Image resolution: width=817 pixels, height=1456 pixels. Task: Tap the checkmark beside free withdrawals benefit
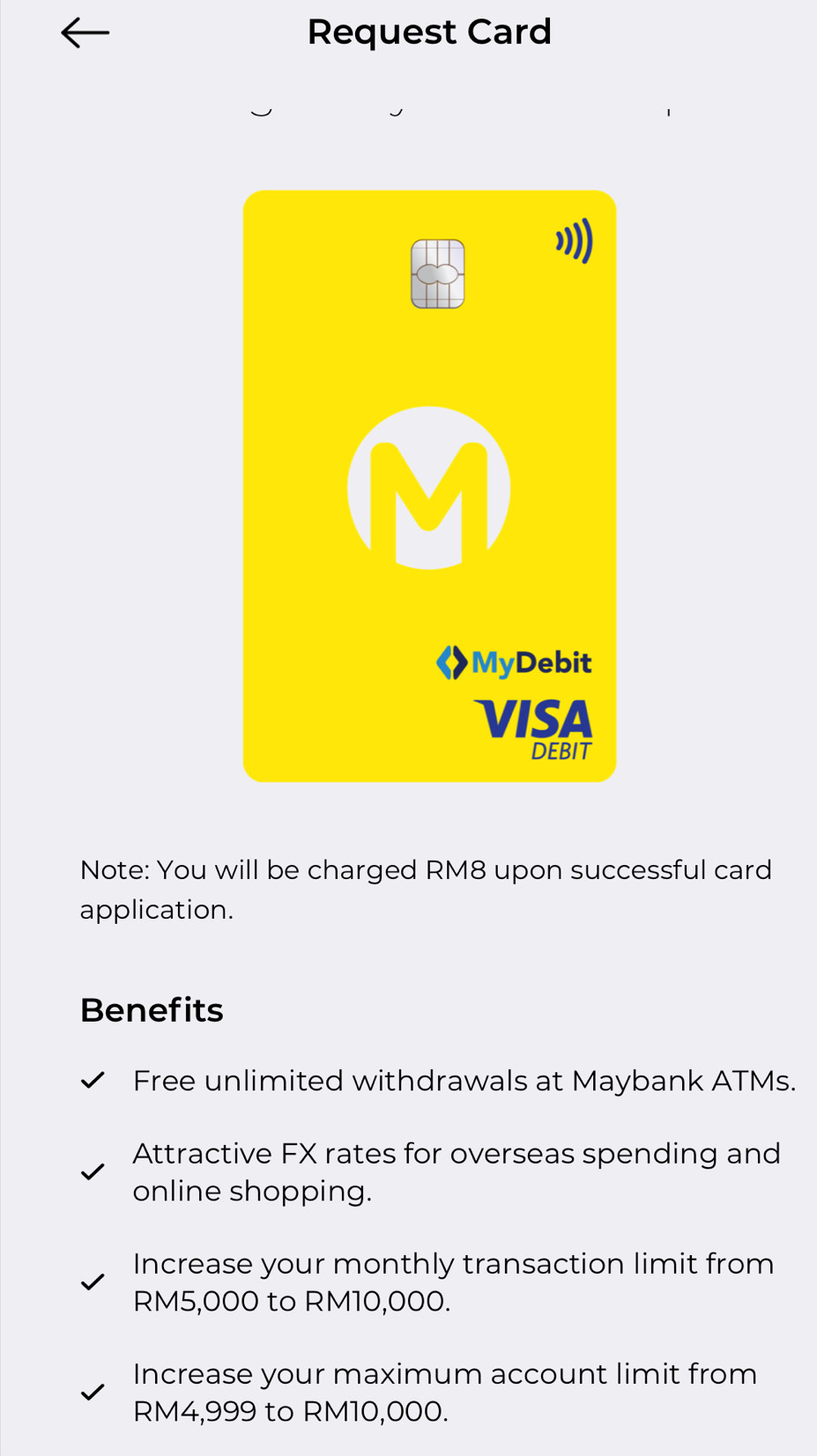click(92, 1078)
